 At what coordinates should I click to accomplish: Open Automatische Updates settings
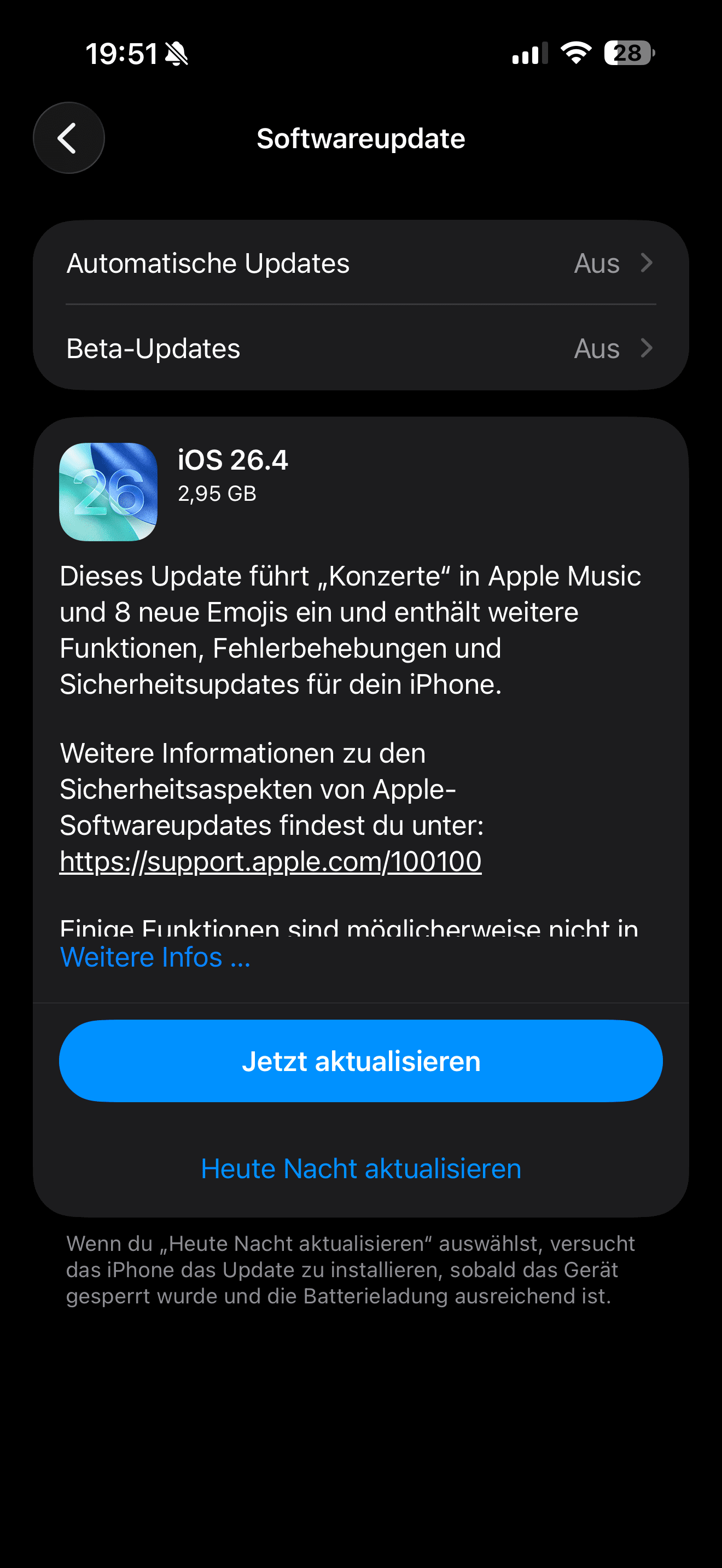[360, 263]
